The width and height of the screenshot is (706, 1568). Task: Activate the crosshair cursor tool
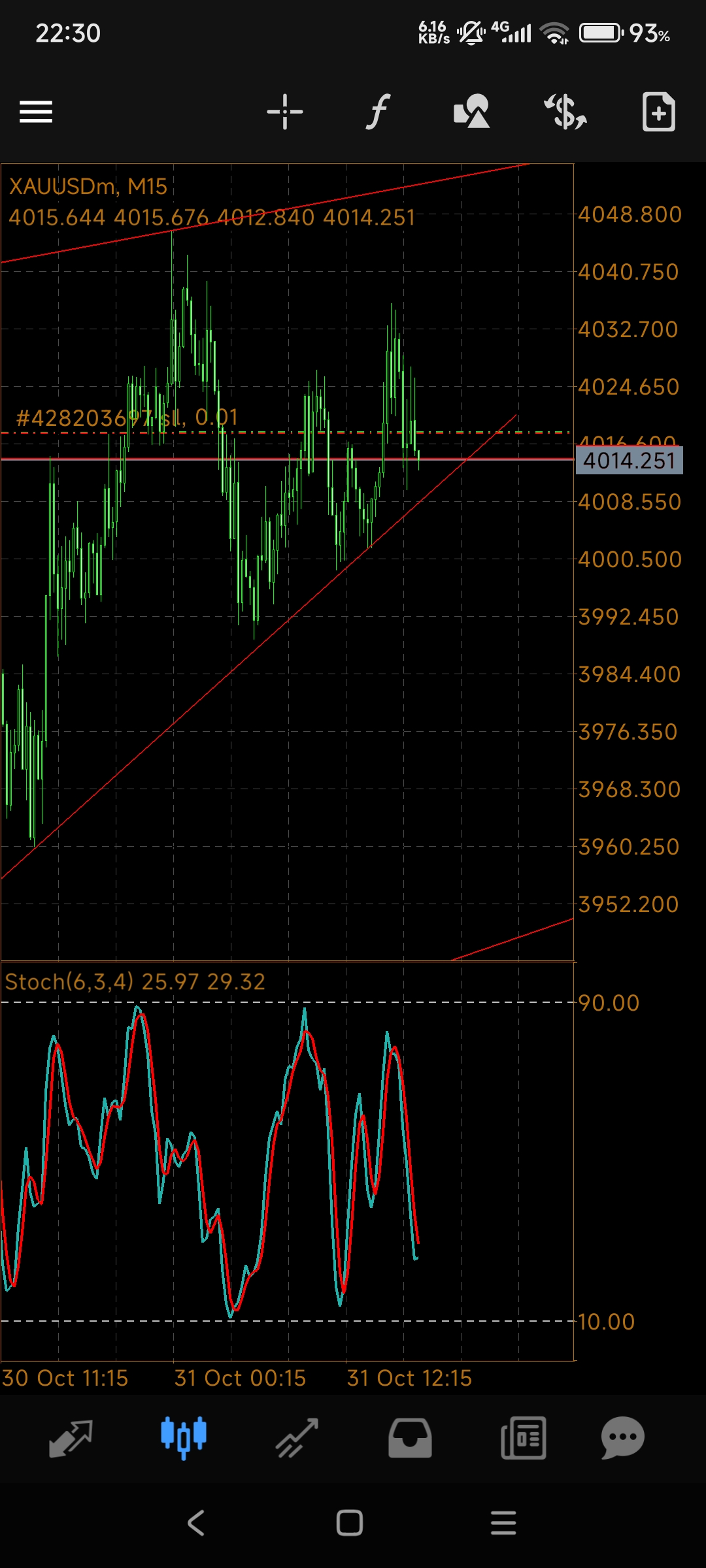[285, 112]
